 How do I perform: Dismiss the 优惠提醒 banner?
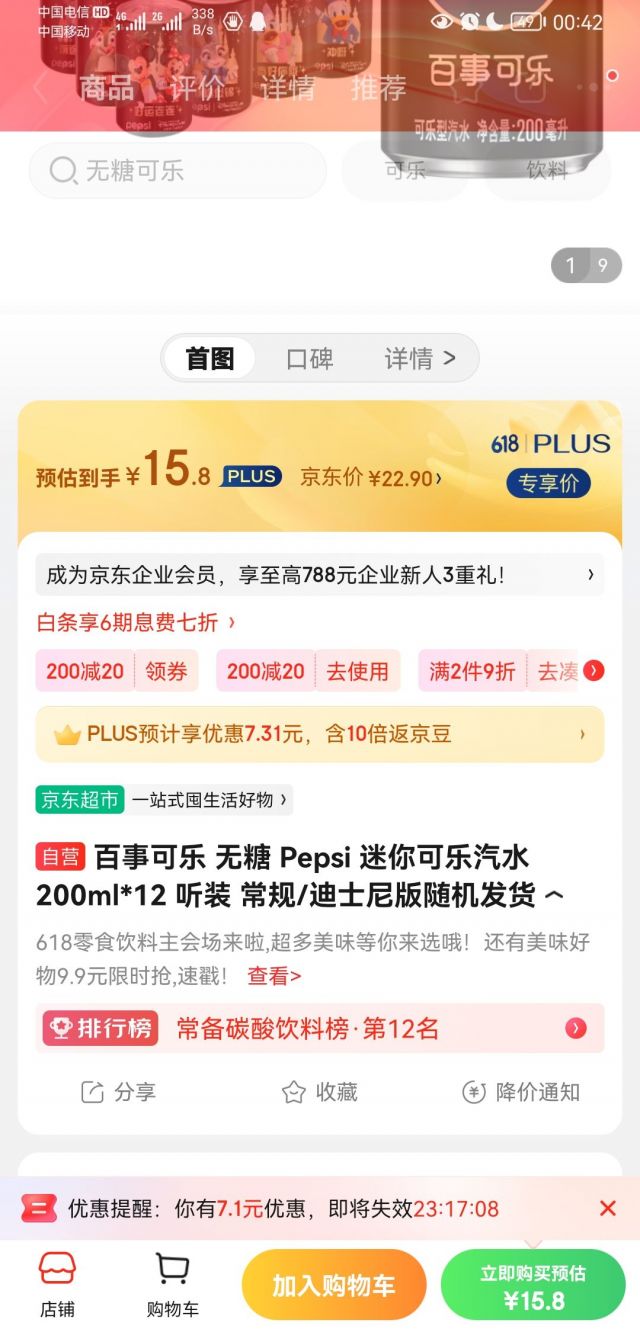click(607, 1208)
